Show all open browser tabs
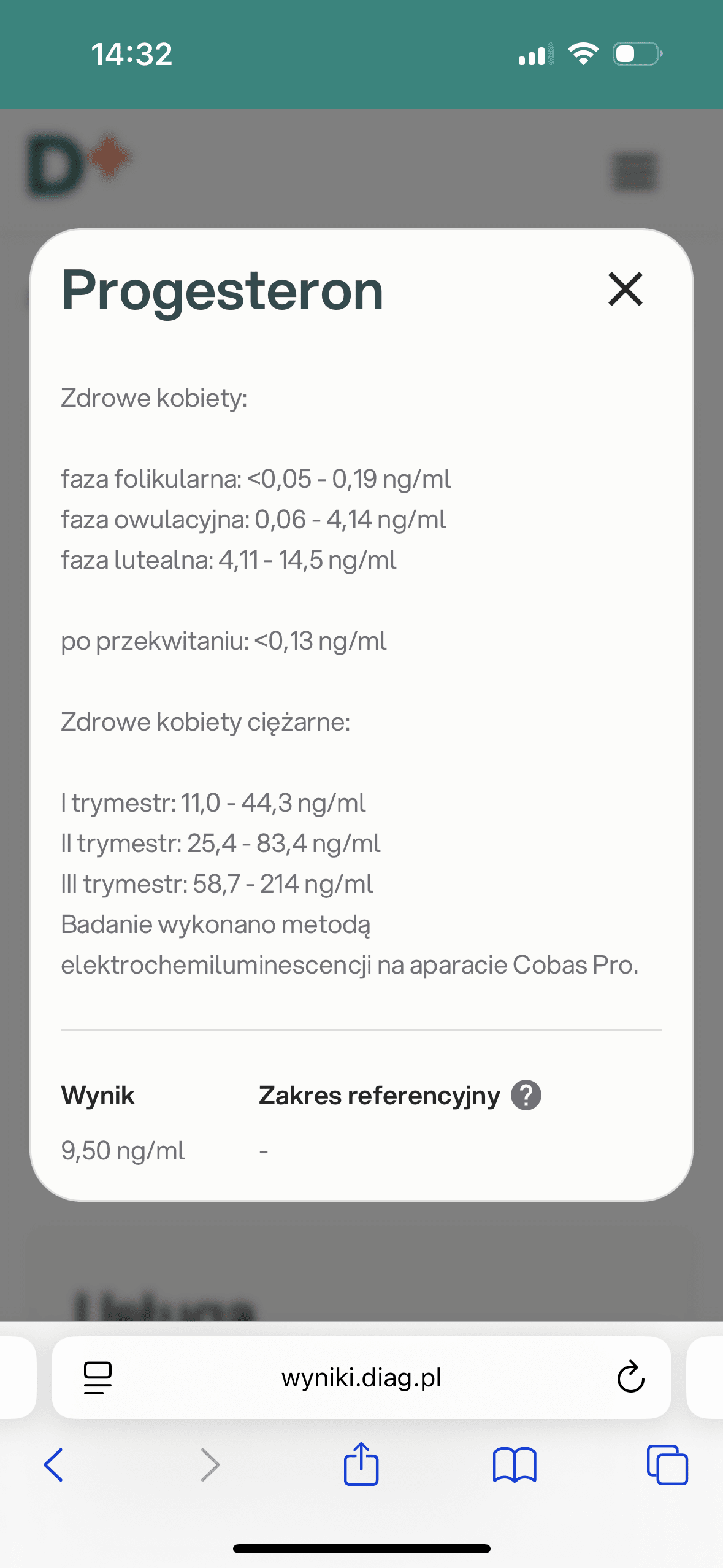The image size is (723, 1568). 667,1465
